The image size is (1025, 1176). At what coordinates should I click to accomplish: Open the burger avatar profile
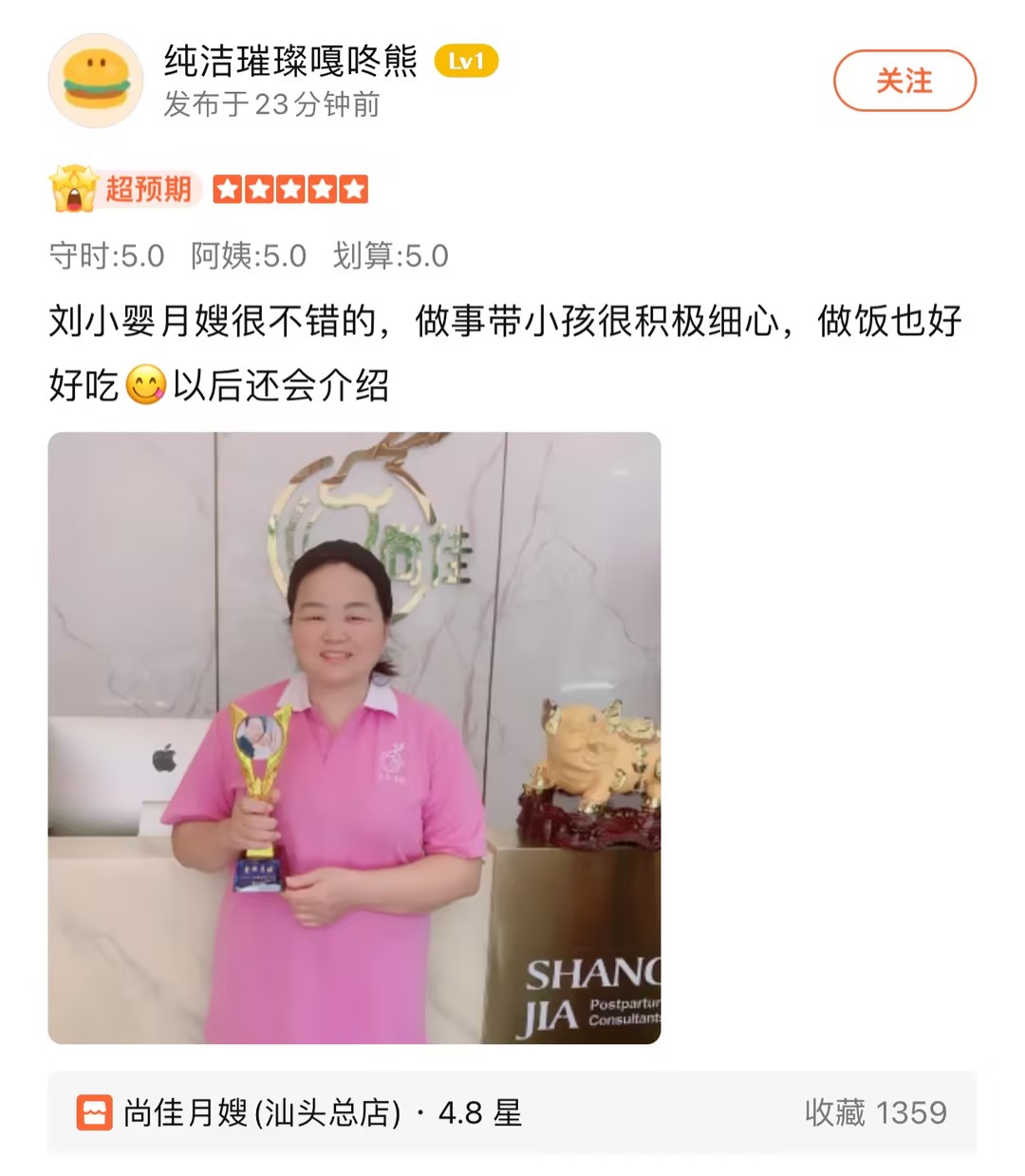(96, 80)
